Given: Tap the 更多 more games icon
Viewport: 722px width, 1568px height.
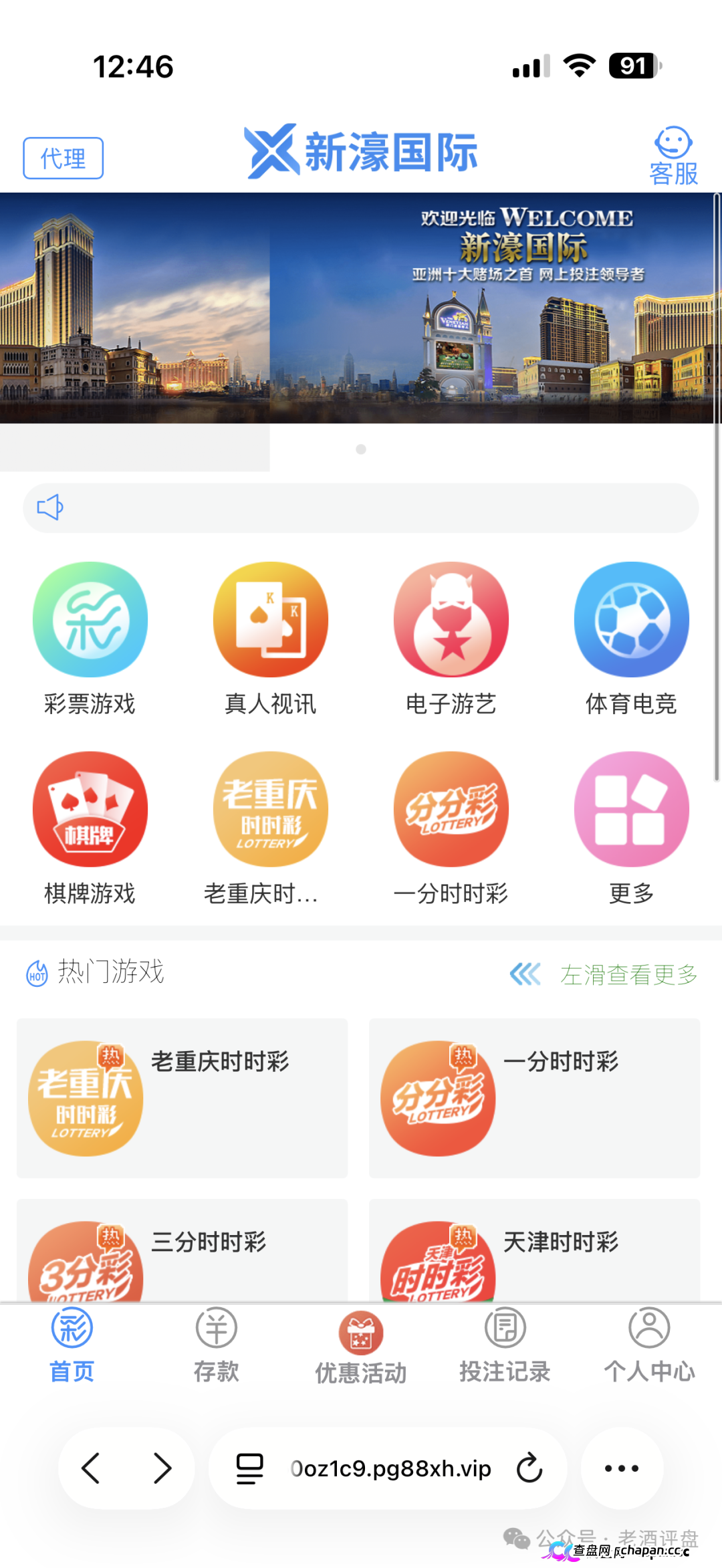Looking at the screenshot, I should [x=630, y=809].
